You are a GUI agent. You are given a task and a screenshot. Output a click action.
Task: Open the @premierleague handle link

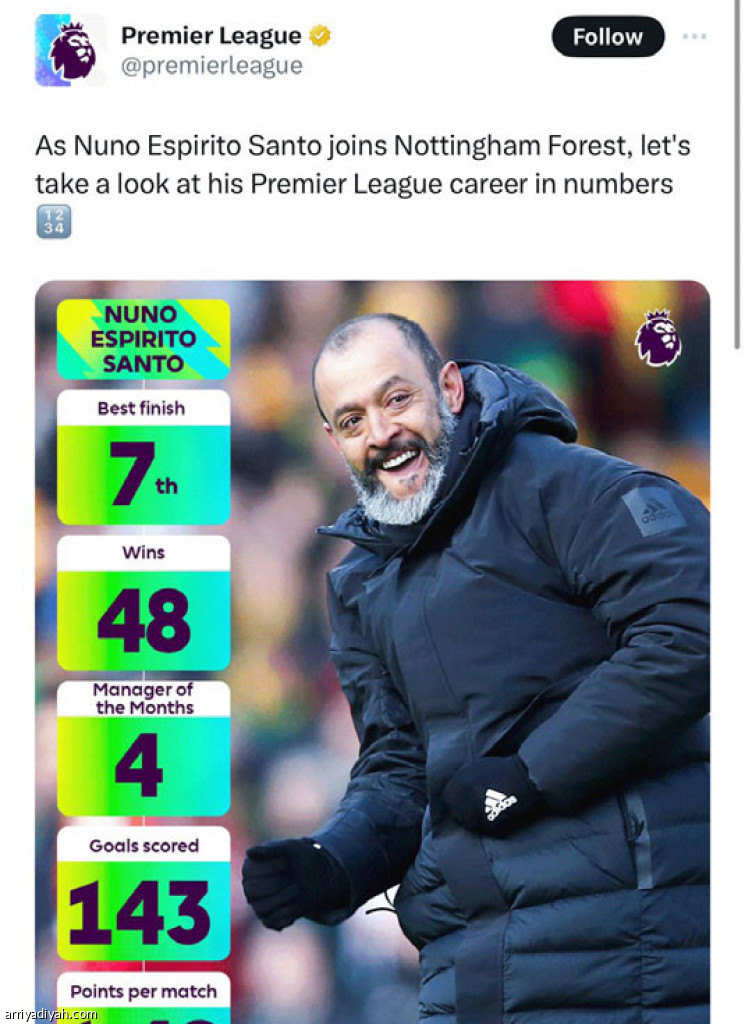pos(211,67)
